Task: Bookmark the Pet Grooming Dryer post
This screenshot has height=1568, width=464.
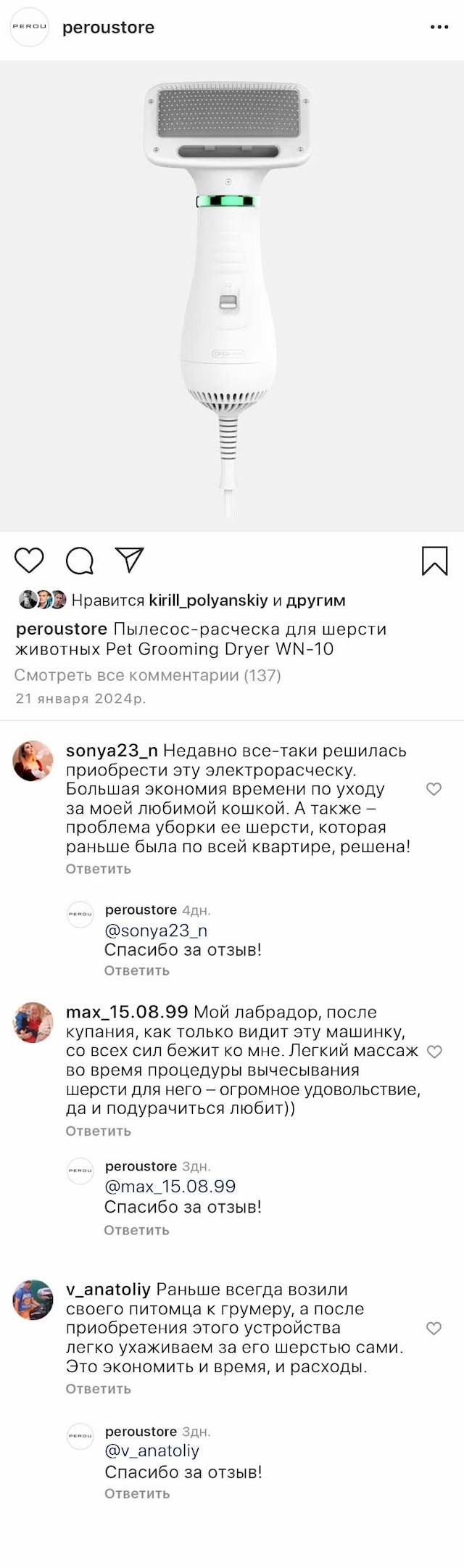Action: (x=434, y=561)
